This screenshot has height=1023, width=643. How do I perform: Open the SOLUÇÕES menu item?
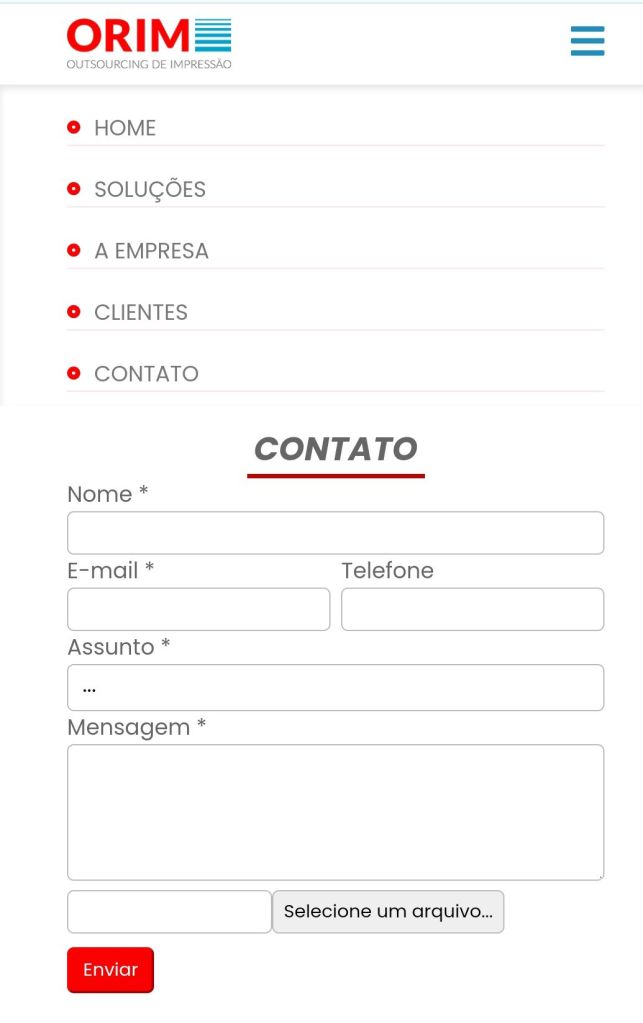[x=149, y=190]
